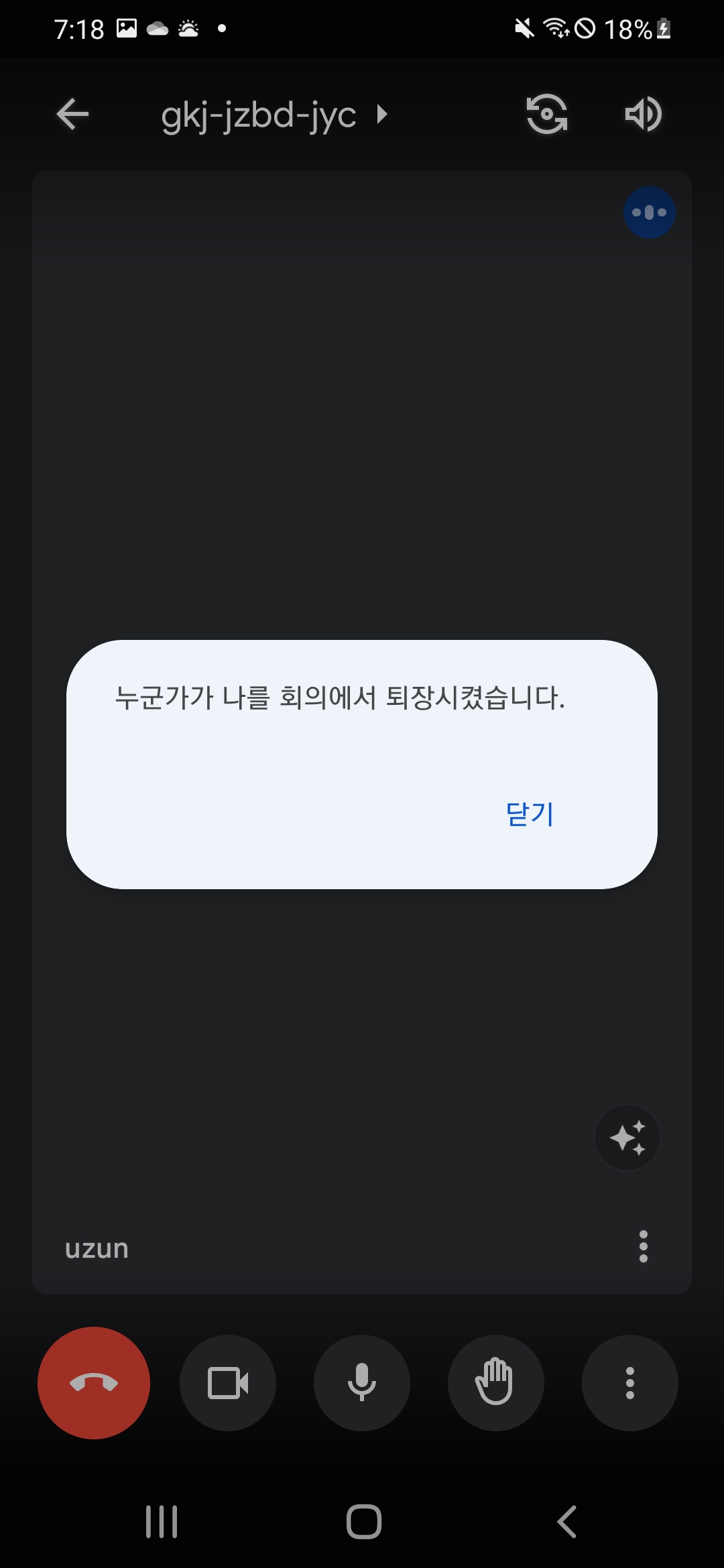Change audio output via the speaker icon

(x=643, y=115)
